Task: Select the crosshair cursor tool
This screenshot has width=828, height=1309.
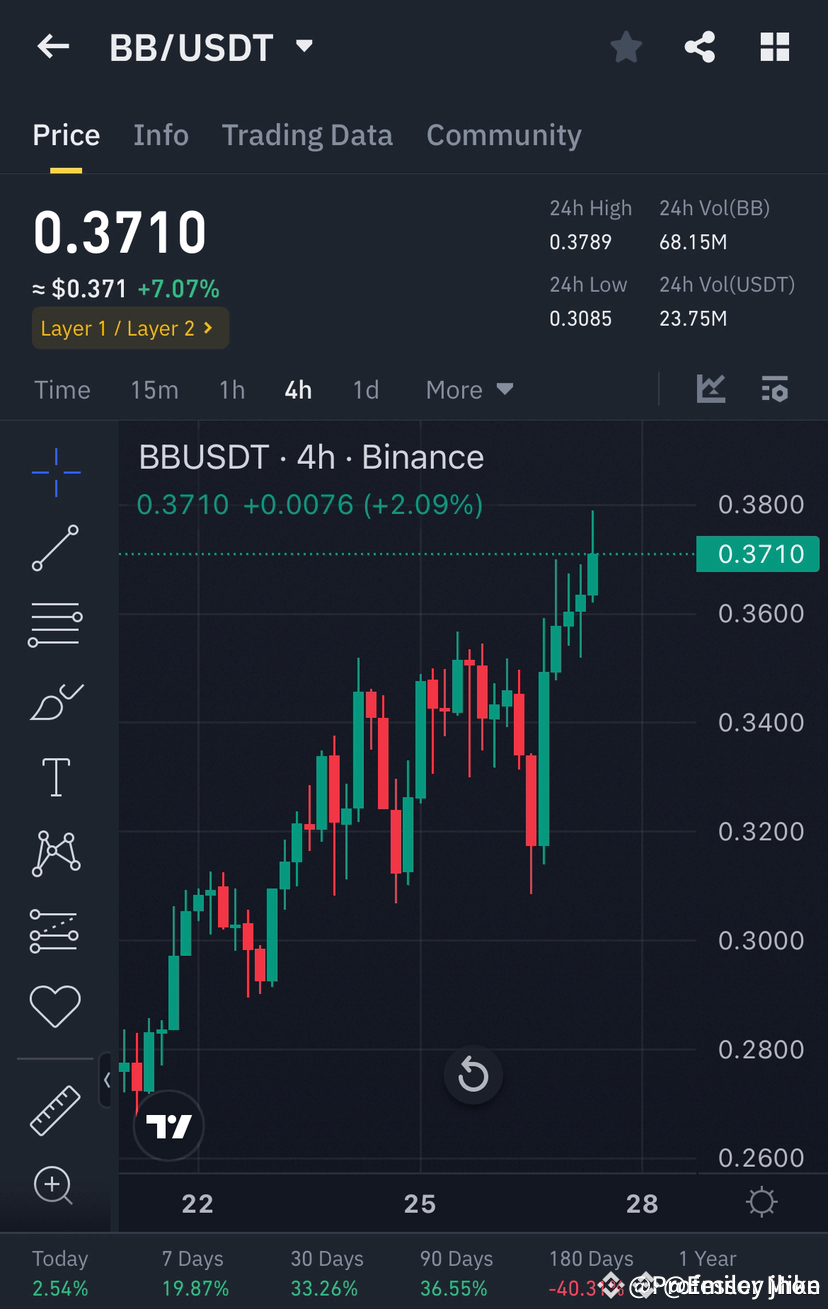Action: point(55,473)
